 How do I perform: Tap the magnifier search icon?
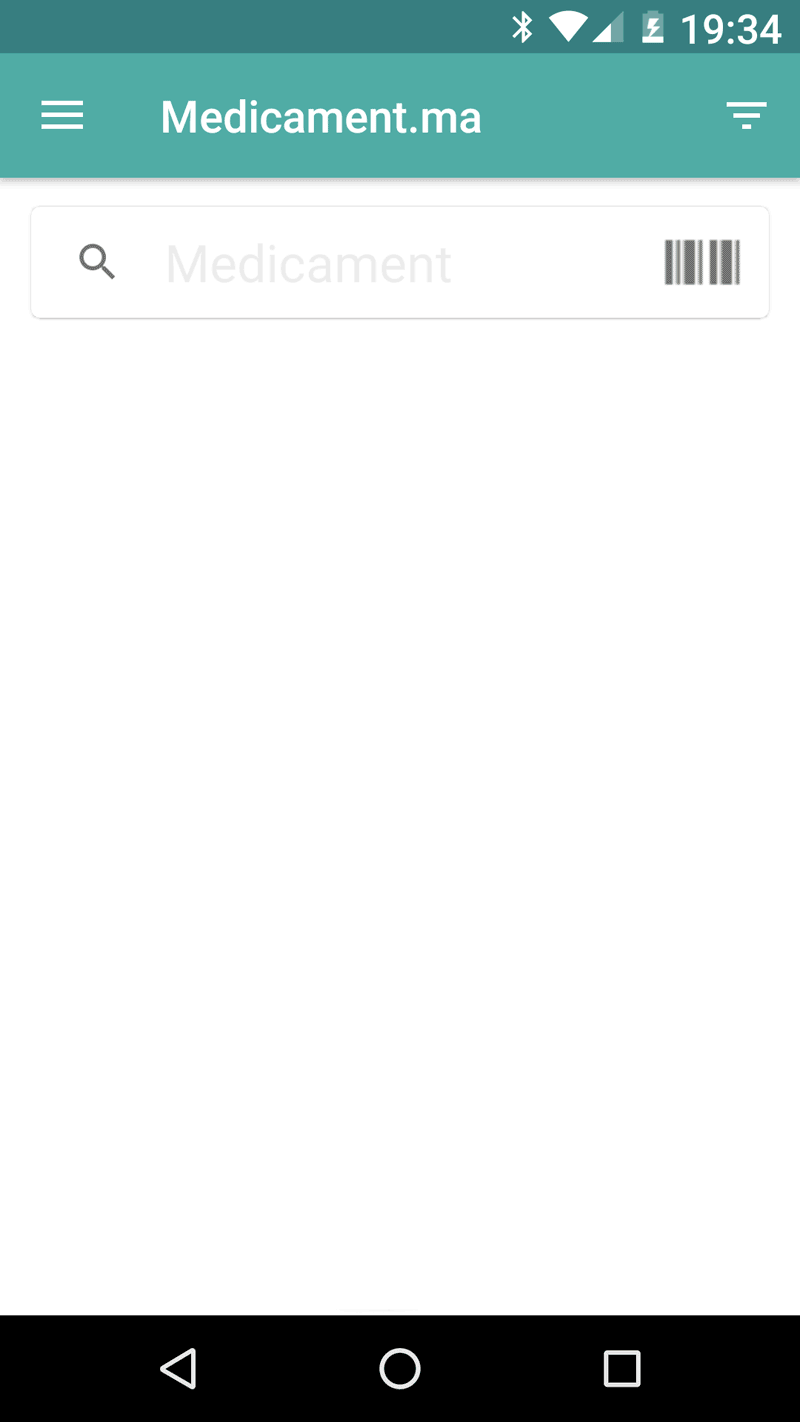(97, 262)
